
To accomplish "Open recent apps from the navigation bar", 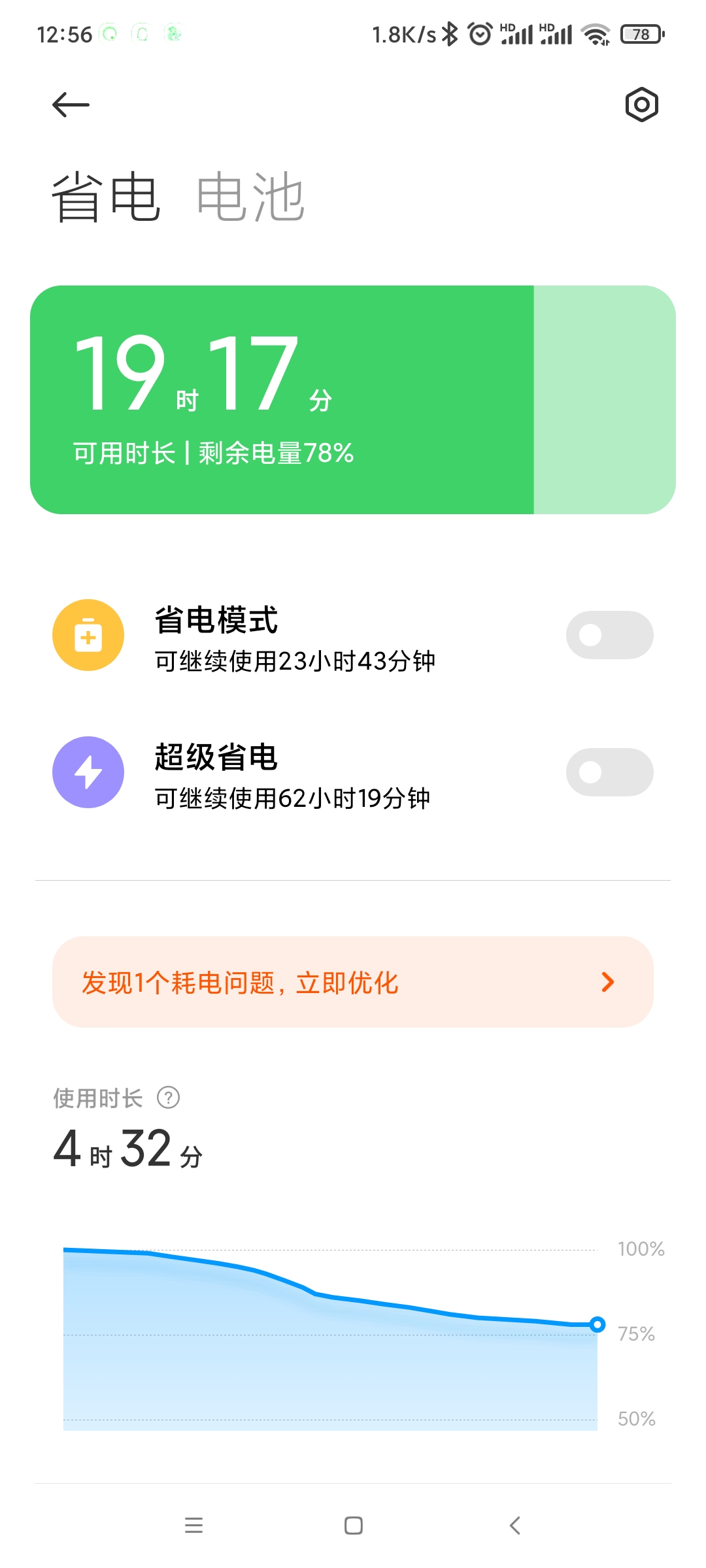I will point(193,1526).
